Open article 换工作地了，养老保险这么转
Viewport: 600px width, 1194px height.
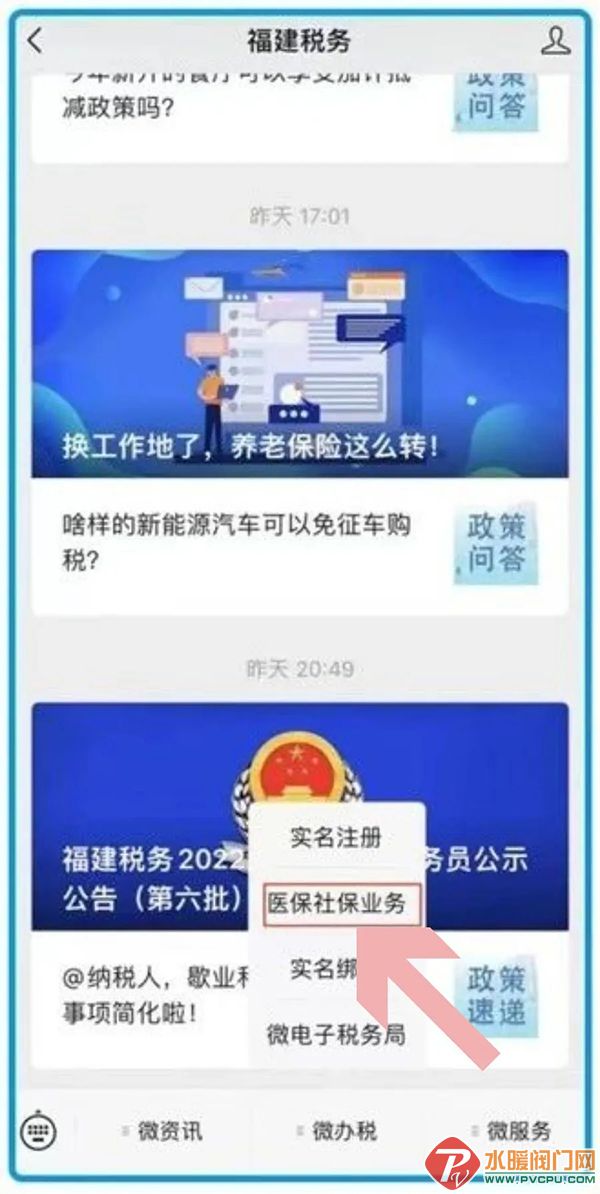point(300,364)
